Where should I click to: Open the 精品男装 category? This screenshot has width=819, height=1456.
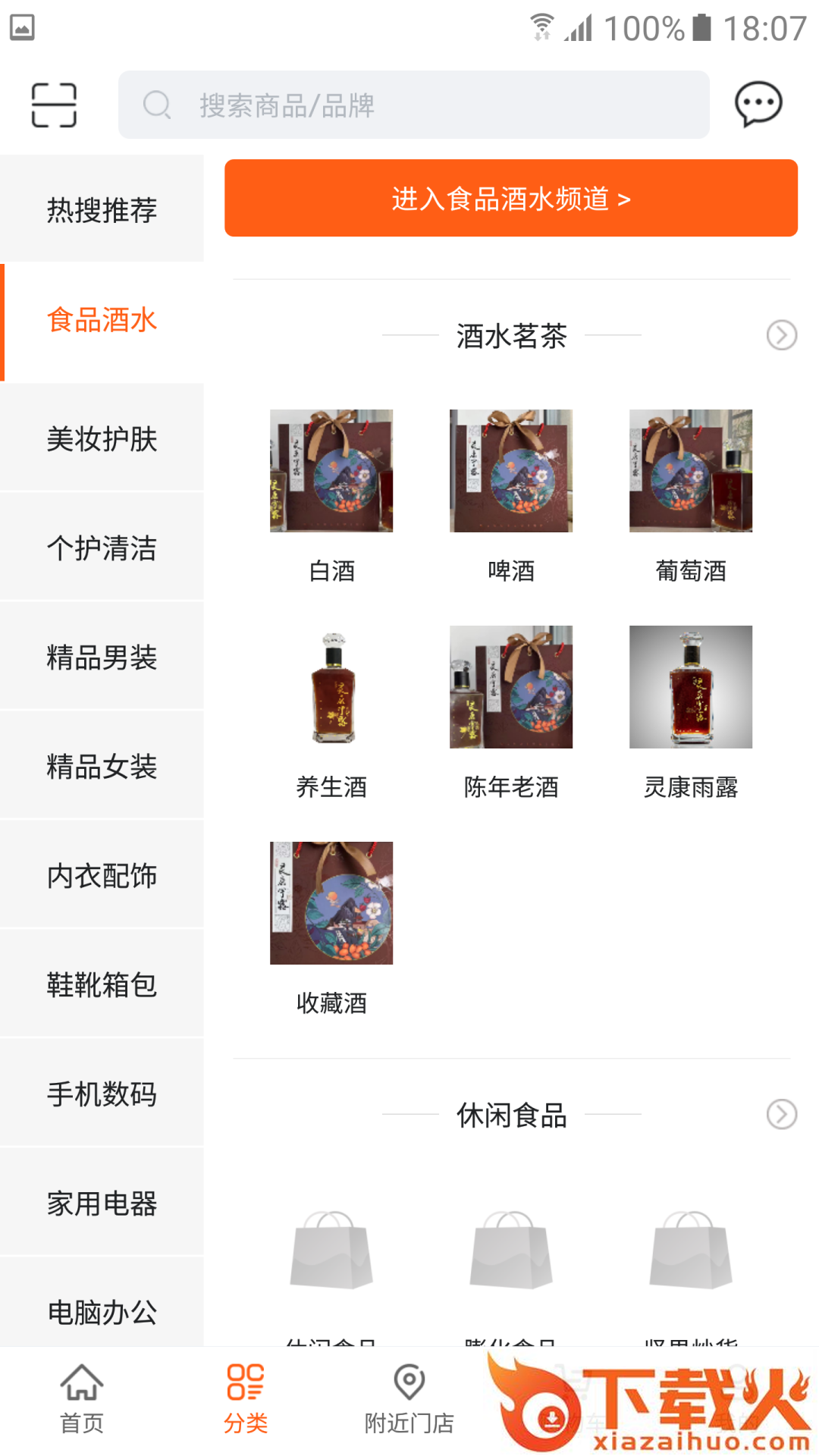pyautogui.click(x=102, y=657)
